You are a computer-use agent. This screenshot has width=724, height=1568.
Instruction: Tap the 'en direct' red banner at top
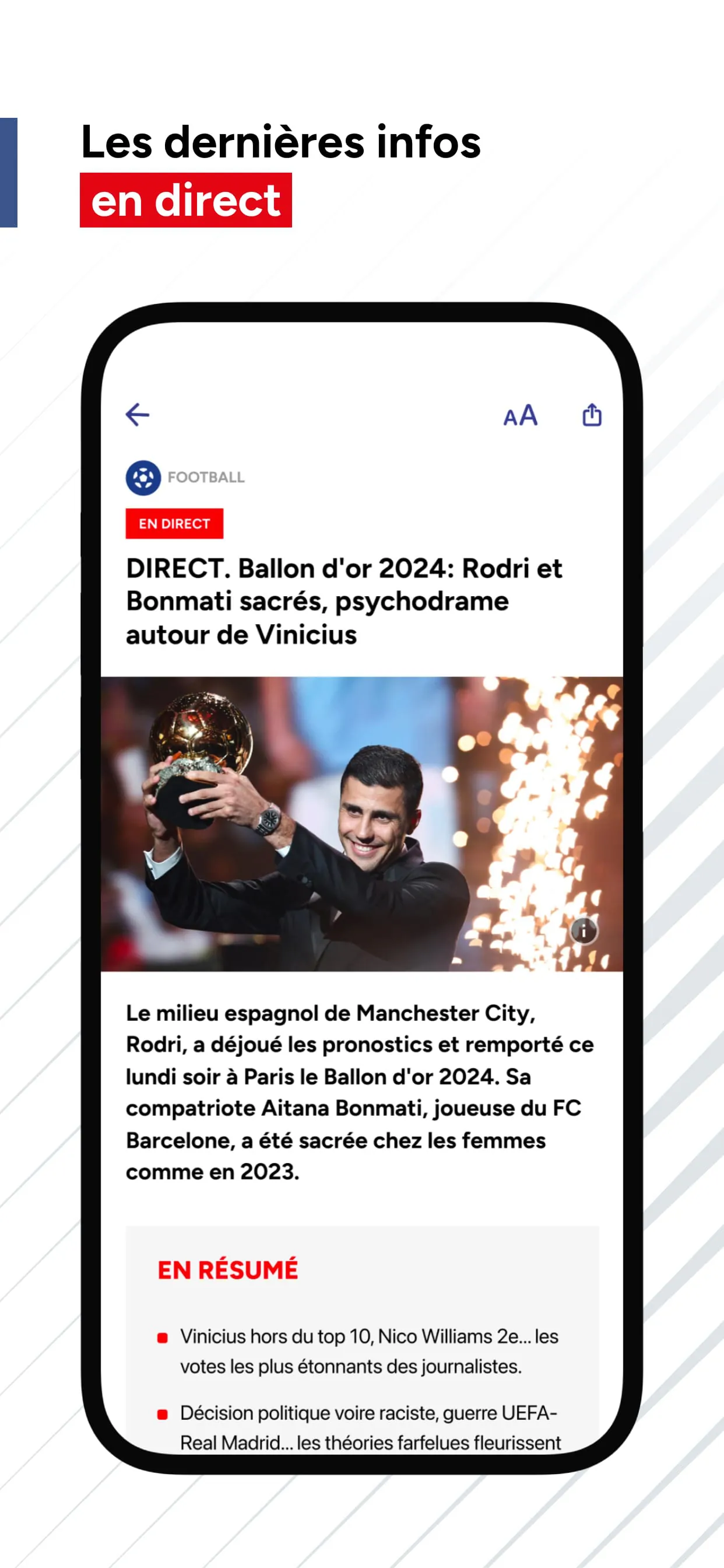tap(185, 200)
